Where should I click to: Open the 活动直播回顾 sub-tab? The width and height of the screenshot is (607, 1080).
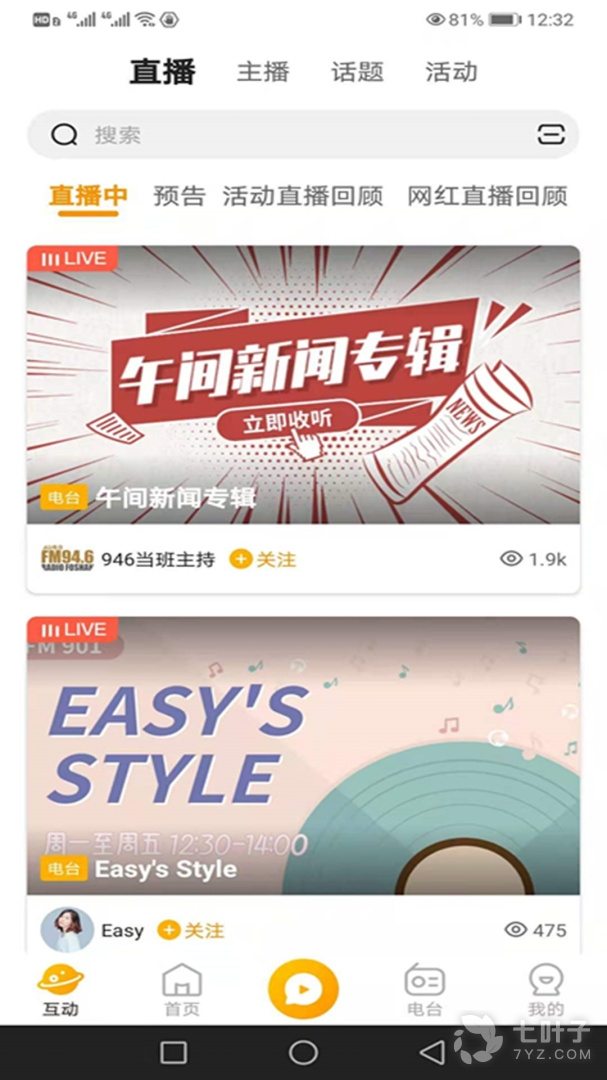(x=303, y=196)
